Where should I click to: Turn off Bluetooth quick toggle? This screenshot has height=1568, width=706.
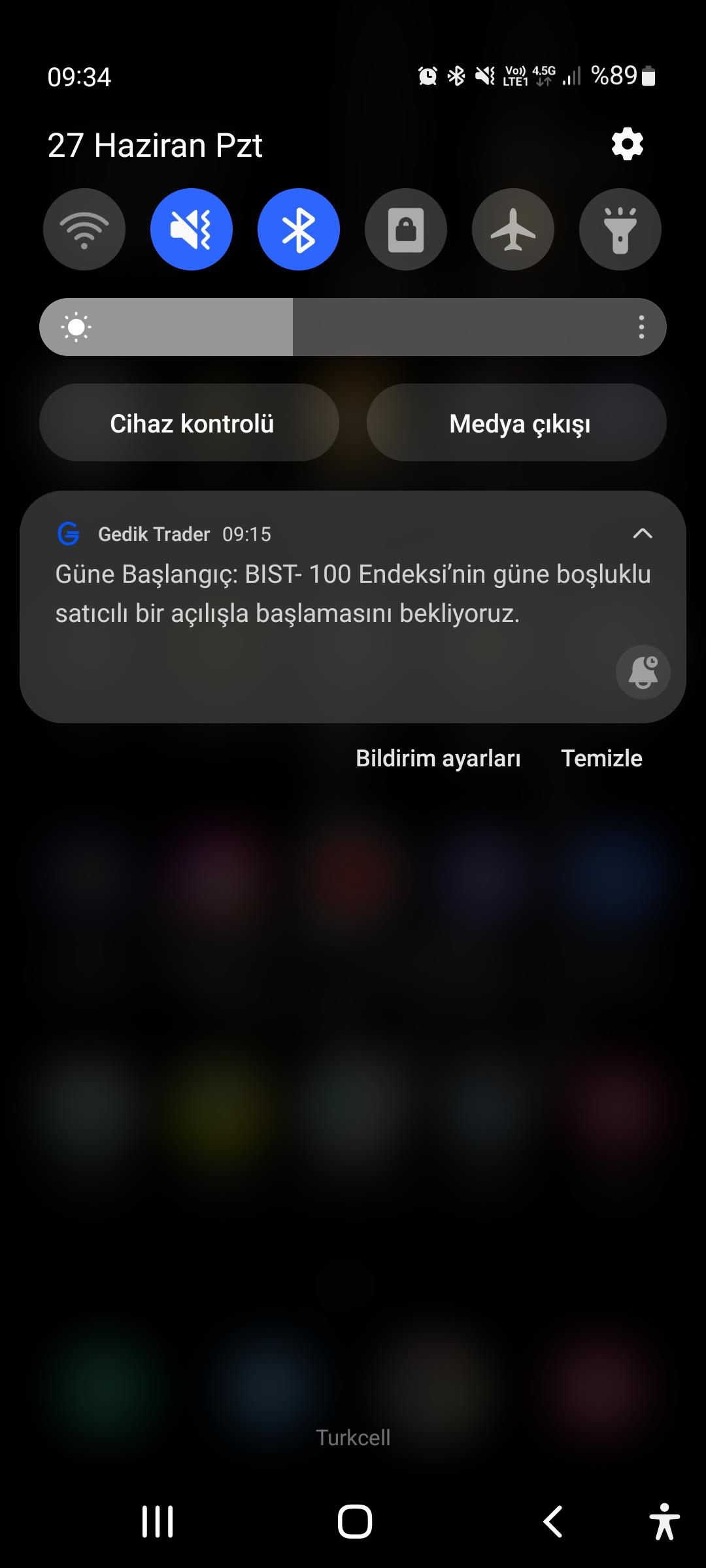(299, 229)
